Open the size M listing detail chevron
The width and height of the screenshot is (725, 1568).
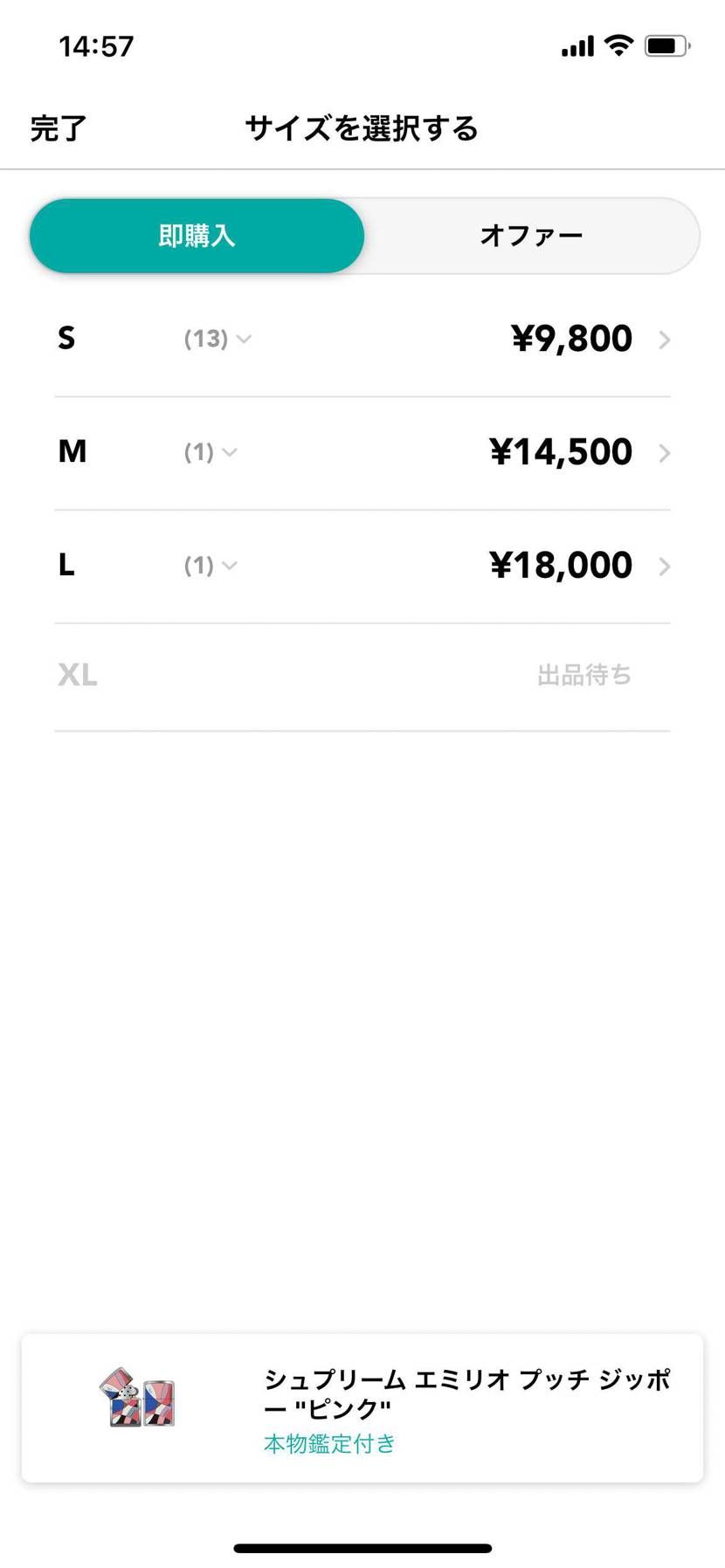point(666,452)
